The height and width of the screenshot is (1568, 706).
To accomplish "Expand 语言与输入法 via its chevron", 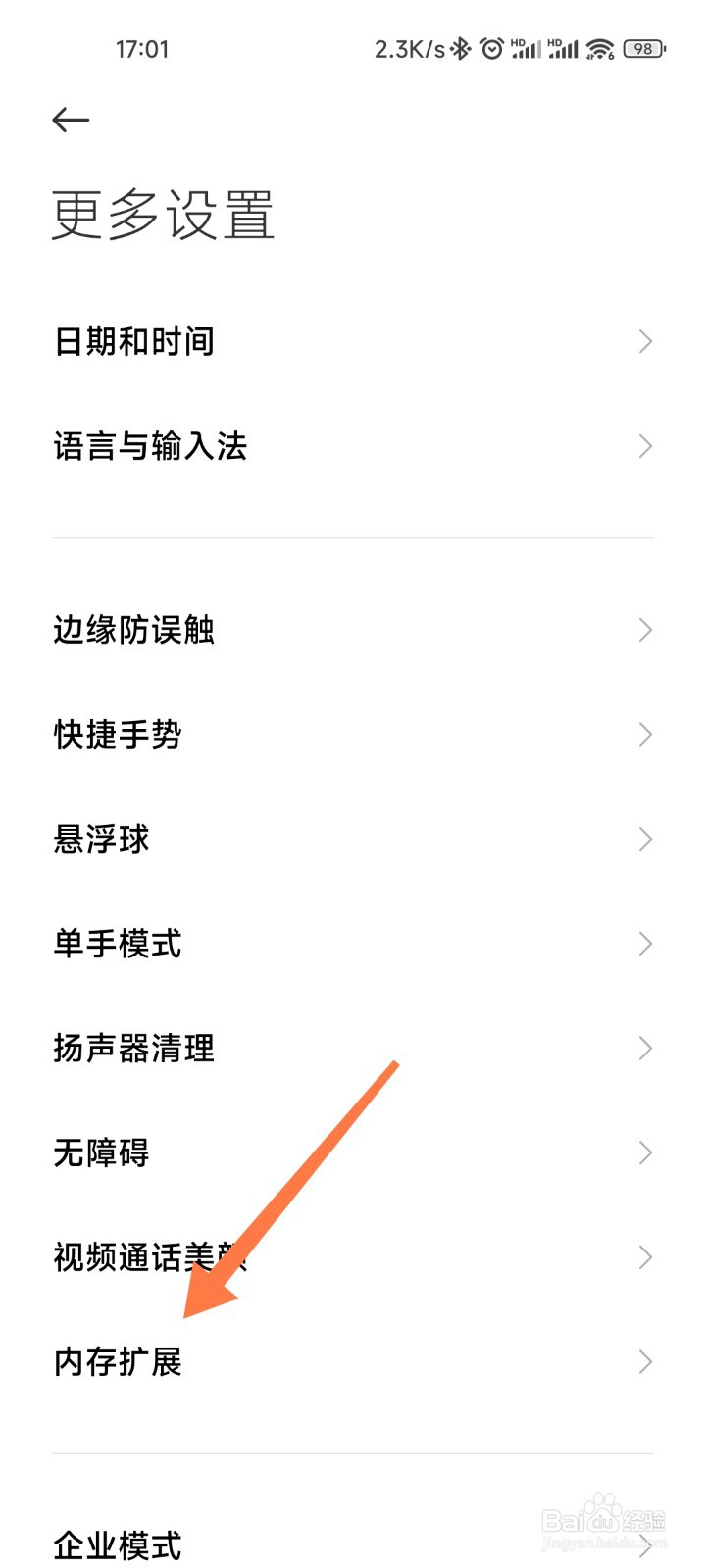I will pyautogui.click(x=644, y=446).
